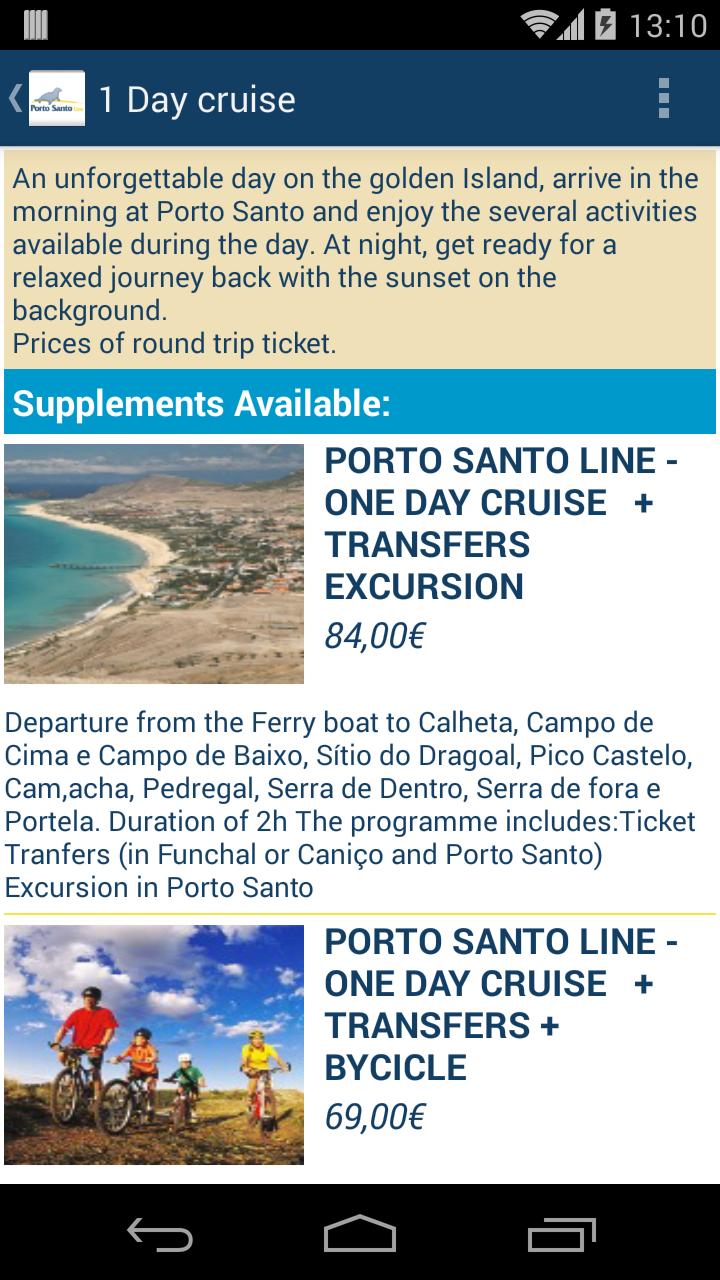Select the One Day Cruise + Transfers + Bycicle offer
This screenshot has height=1280, width=720.
pos(500,1004)
